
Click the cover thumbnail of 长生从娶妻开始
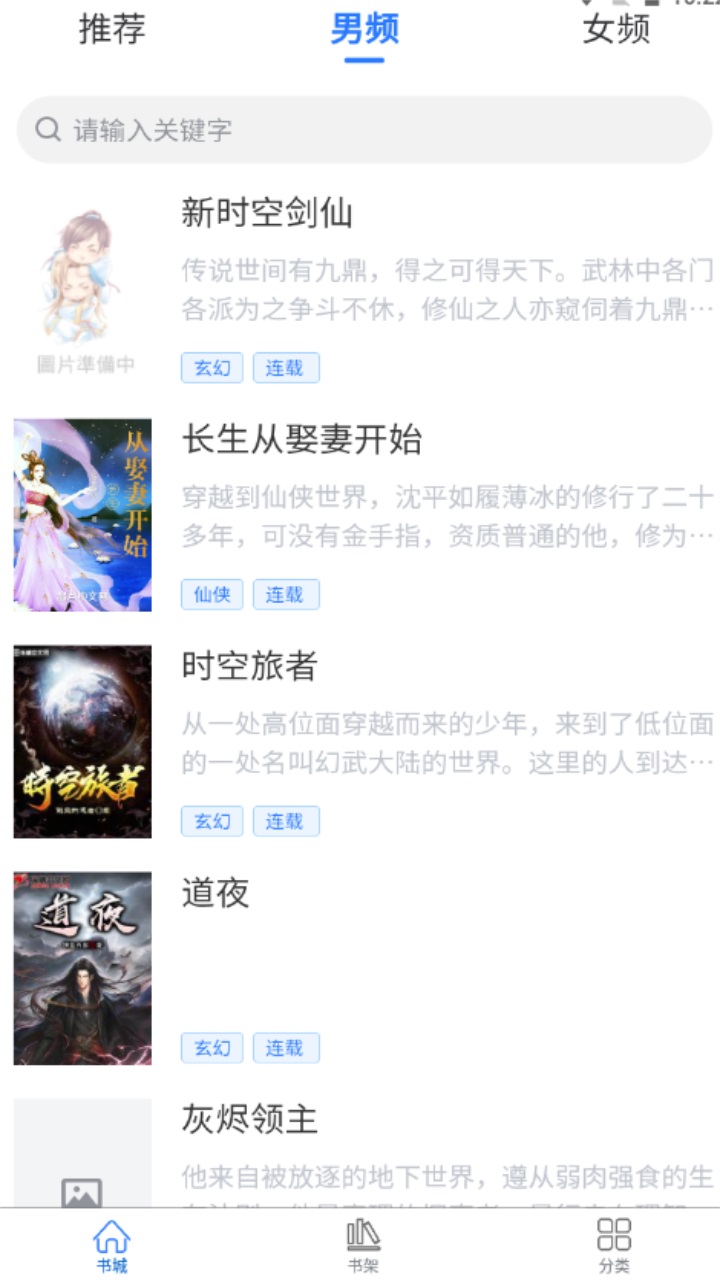pyautogui.click(x=83, y=515)
